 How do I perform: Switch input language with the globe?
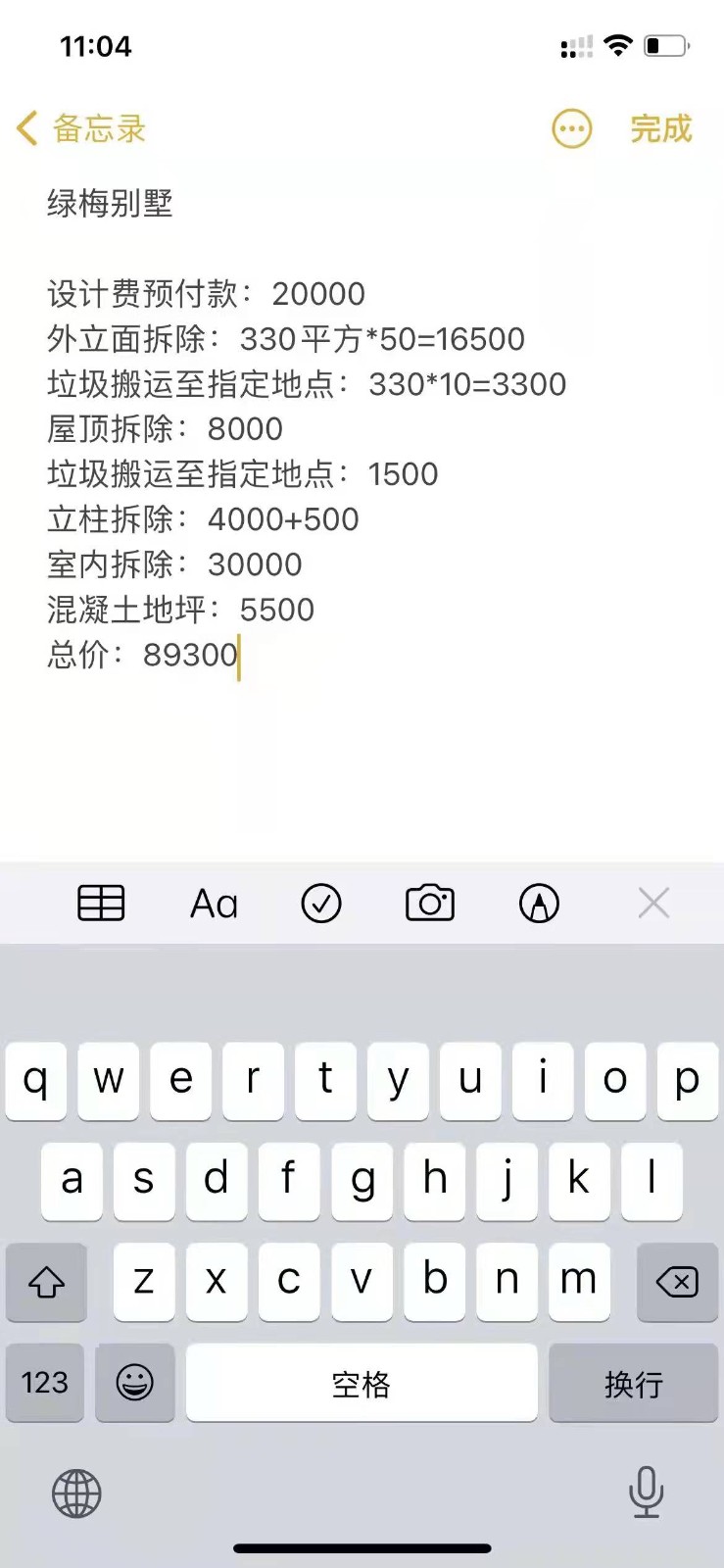tap(76, 1494)
